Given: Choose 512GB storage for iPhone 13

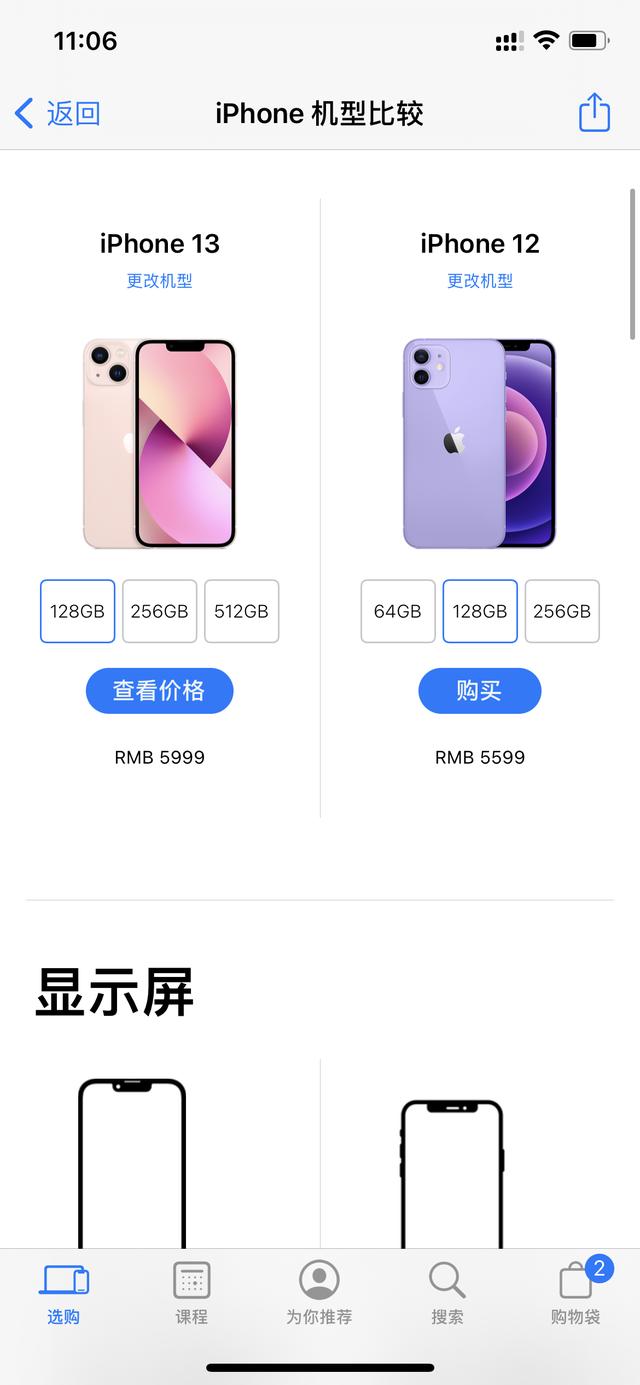Looking at the screenshot, I should point(241,611).
